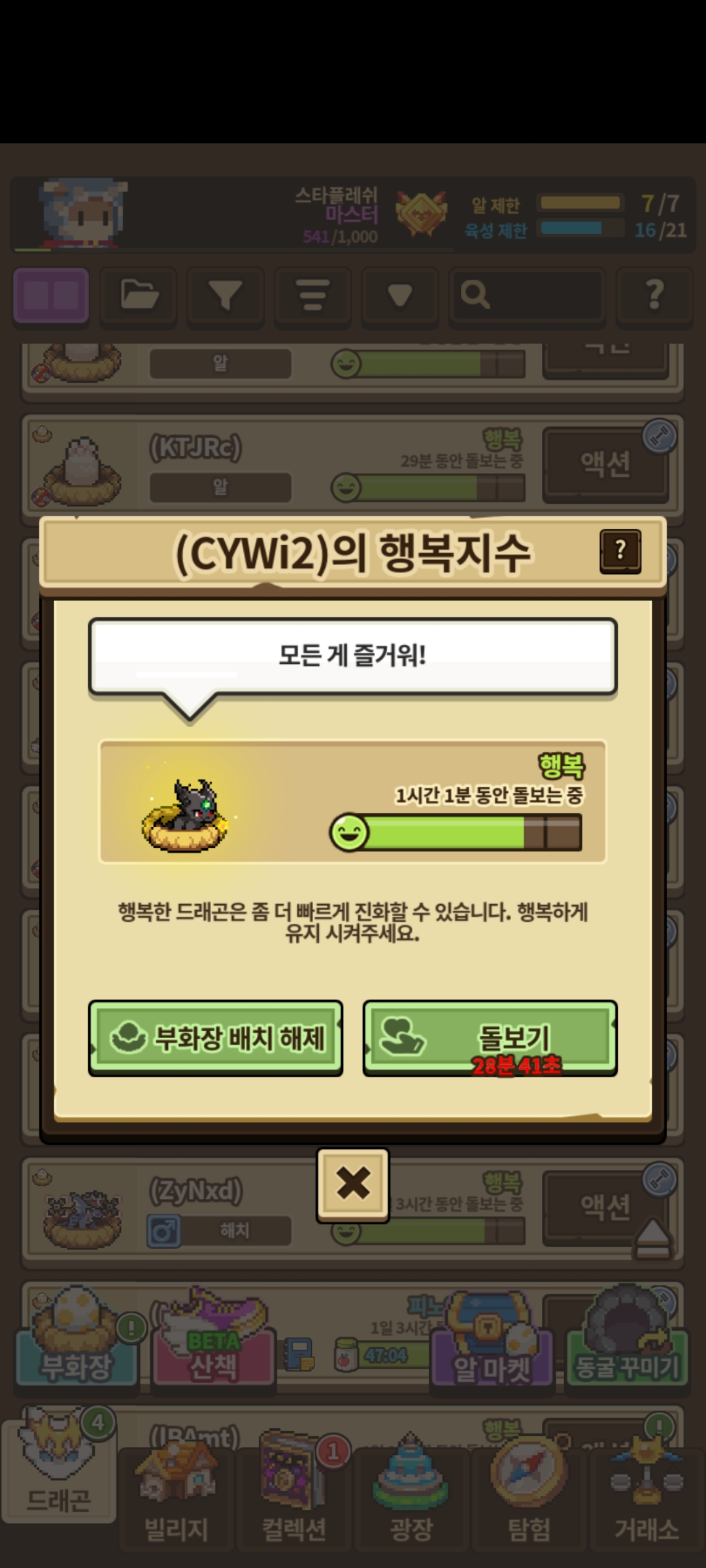The width and height of the screenshot is (706, 1568).
Task: Open the help icon in 행복지수 dialog
Action: (x=620, y=551)
